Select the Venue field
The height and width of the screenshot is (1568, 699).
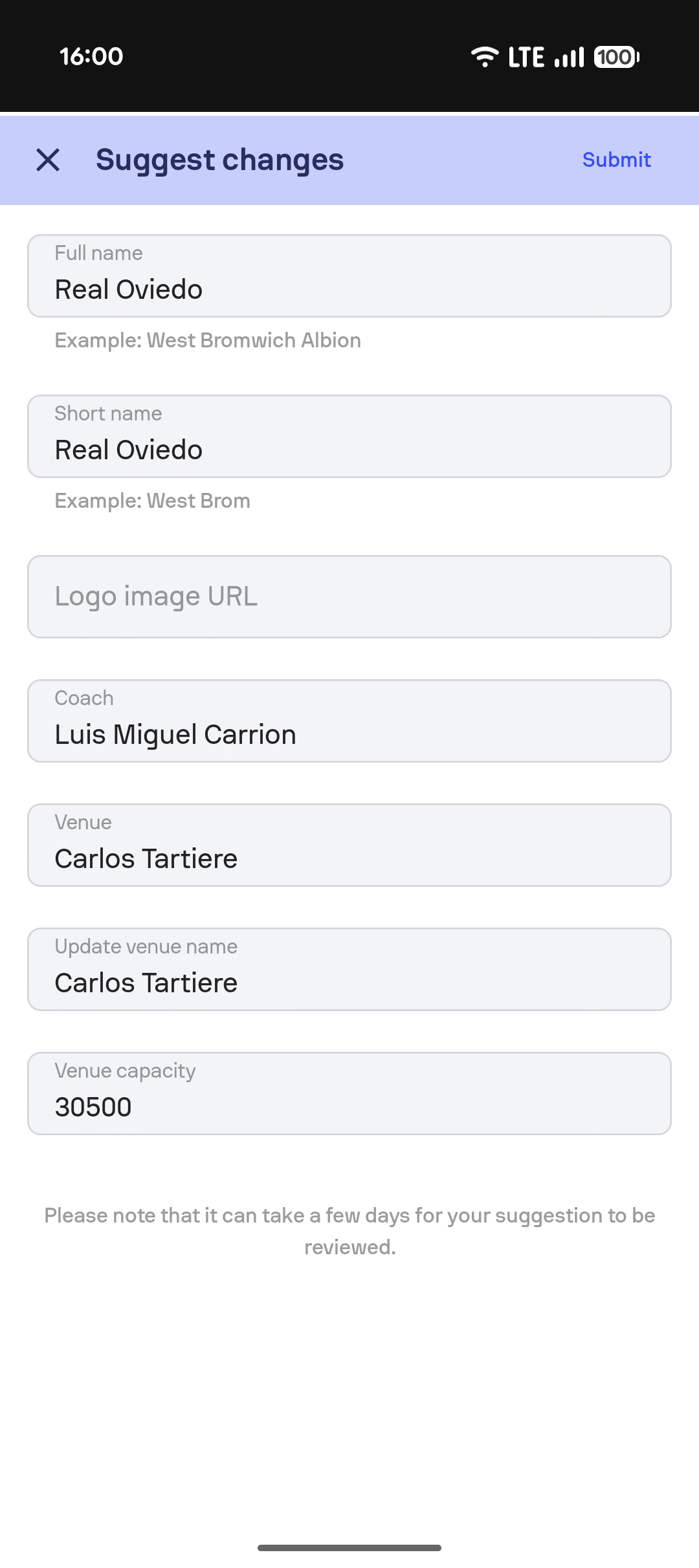coord(349,845)
